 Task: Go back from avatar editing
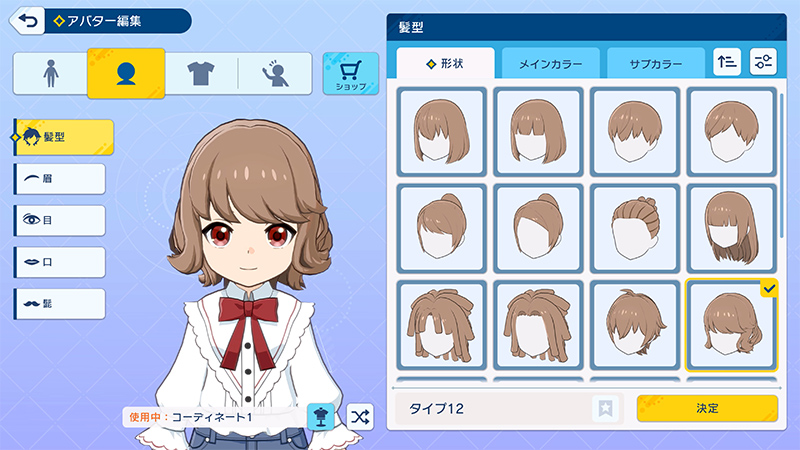pos(30,21)
